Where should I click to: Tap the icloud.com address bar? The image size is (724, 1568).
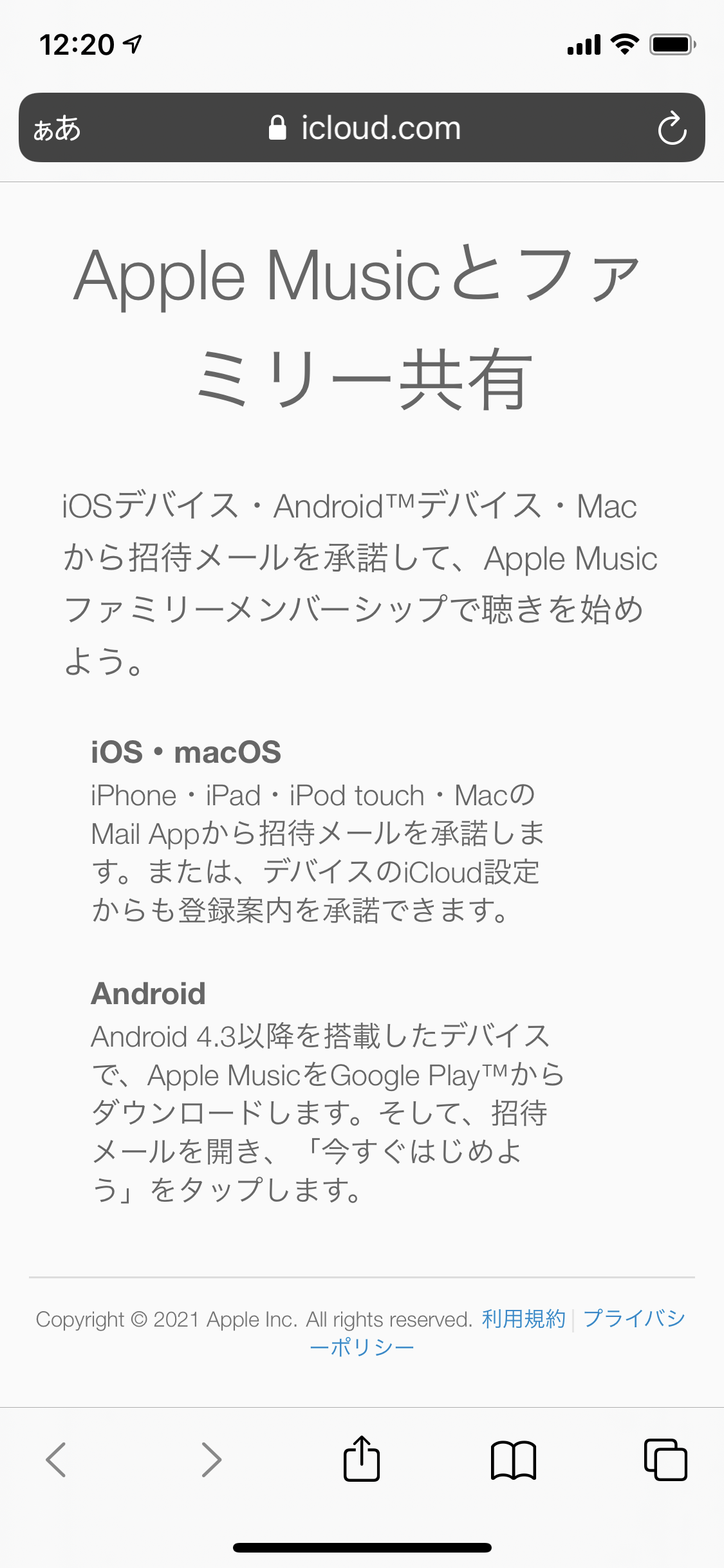tap(364, 128)
